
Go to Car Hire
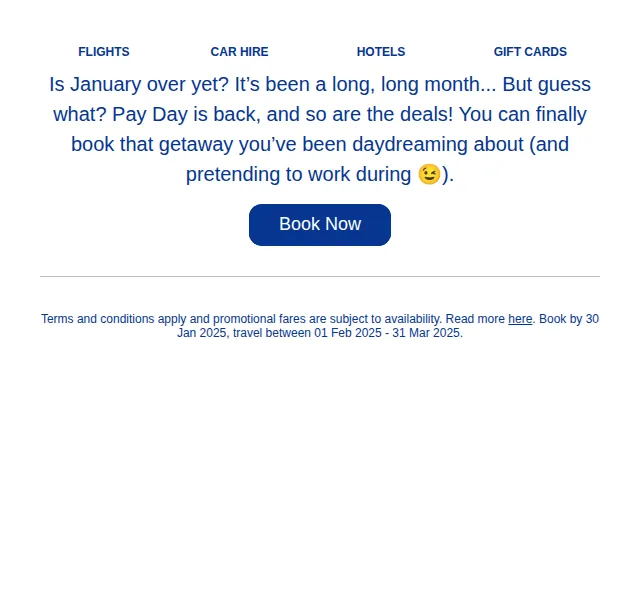coord(239,52)
